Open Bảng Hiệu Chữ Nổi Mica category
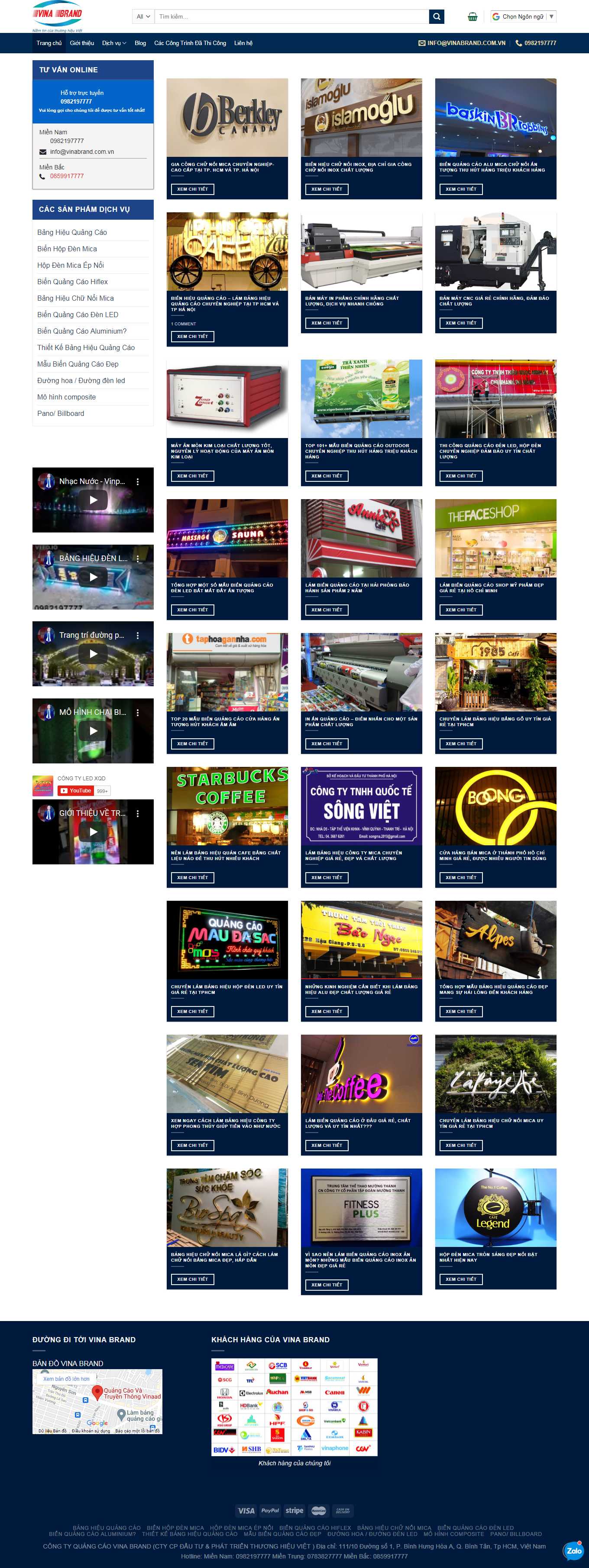This screenshot has width=589, height=1568. (x=75, y=298)
